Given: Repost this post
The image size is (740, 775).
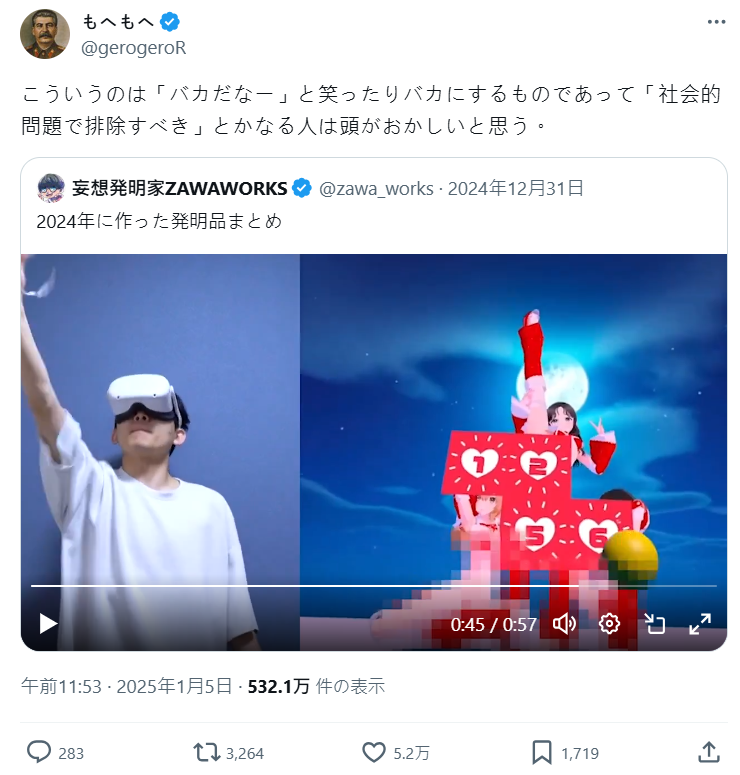Looking at the screenshot, I should pos(204,752).
